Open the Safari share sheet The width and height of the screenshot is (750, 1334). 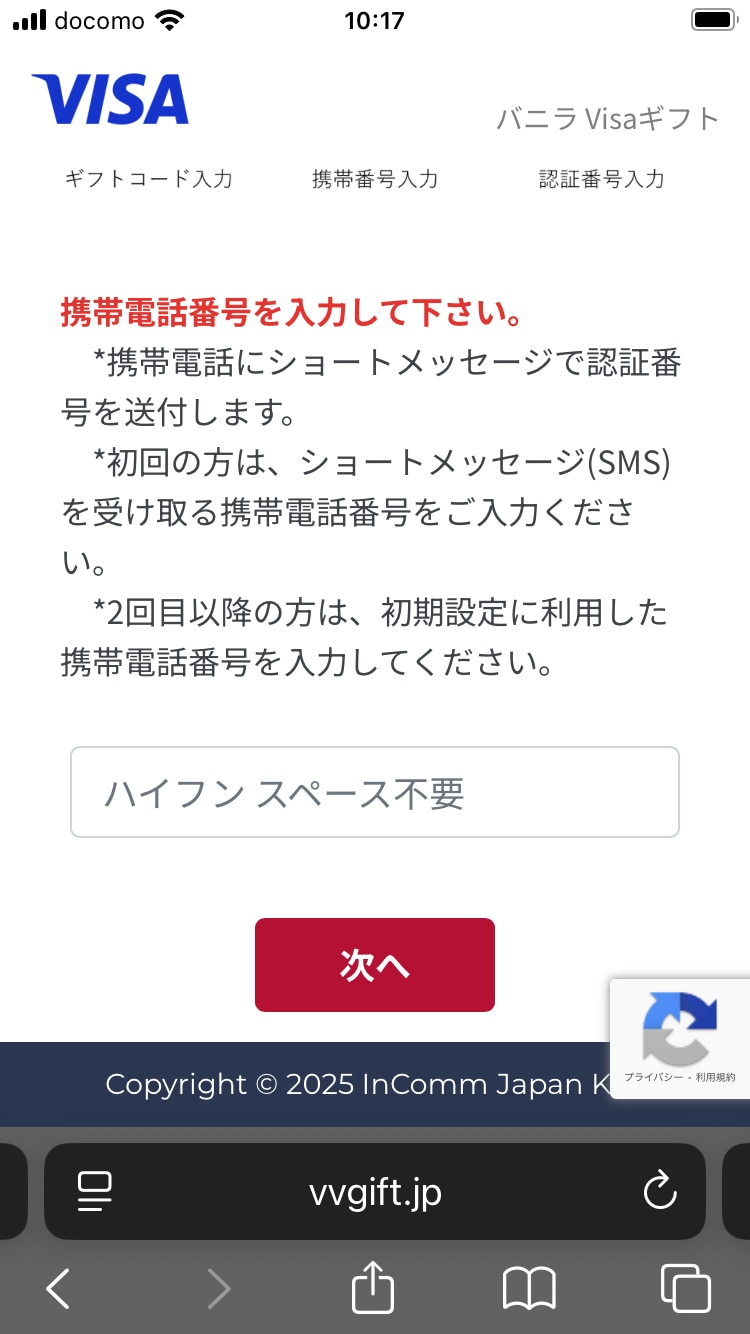373,1287
